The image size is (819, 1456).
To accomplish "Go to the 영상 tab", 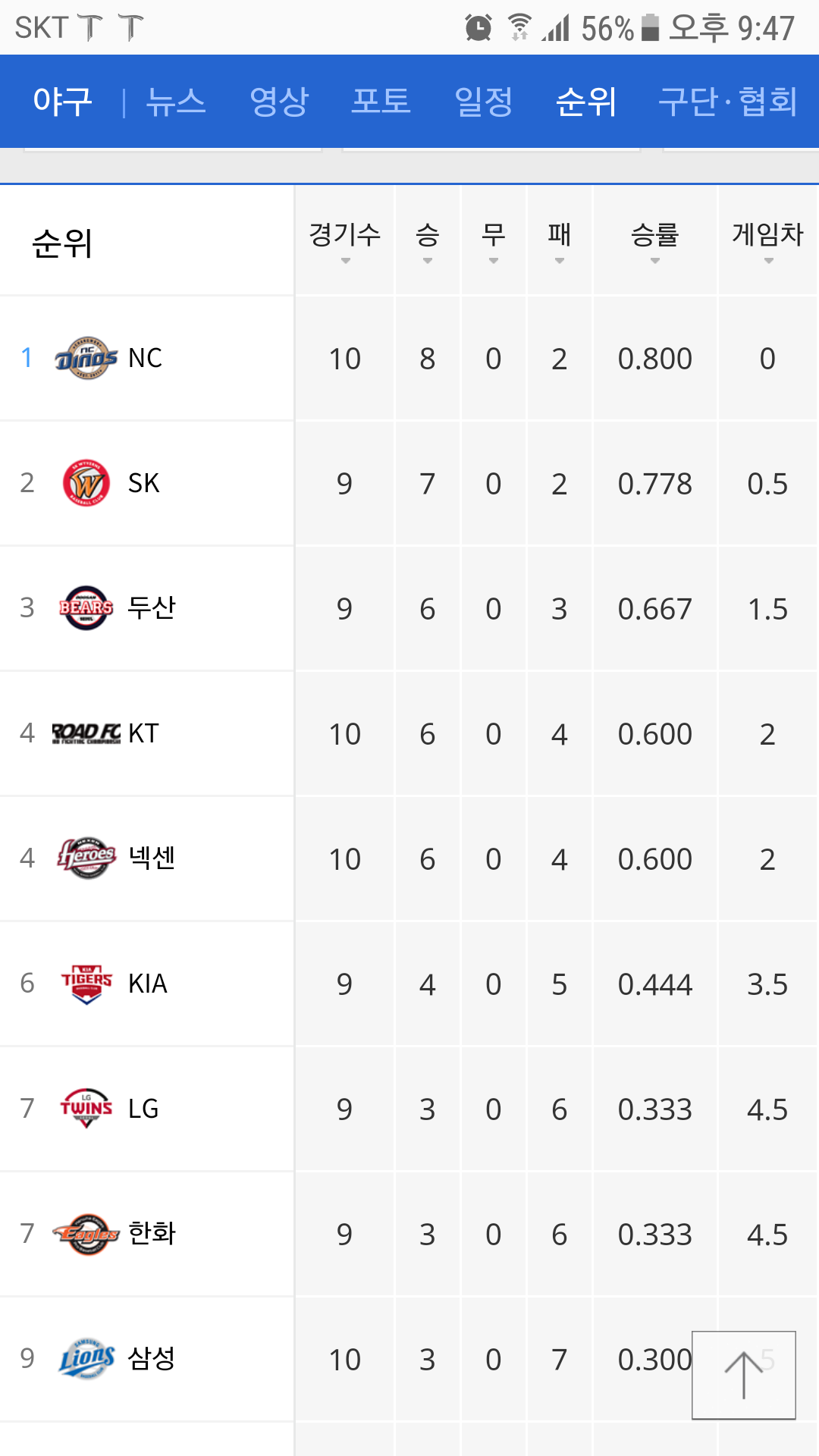I will [x=279, y=101].
